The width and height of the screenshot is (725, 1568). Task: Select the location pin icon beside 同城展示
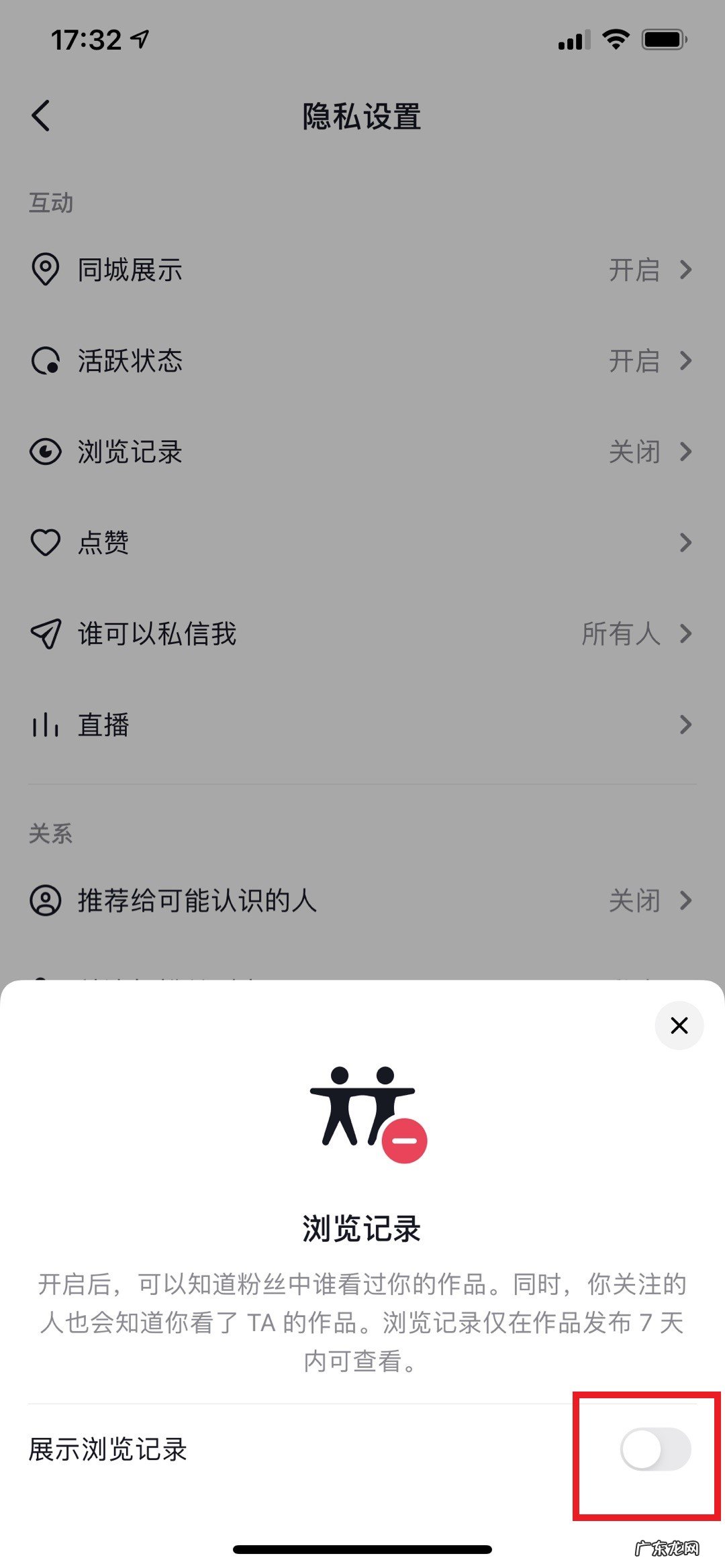coord(45,270)
